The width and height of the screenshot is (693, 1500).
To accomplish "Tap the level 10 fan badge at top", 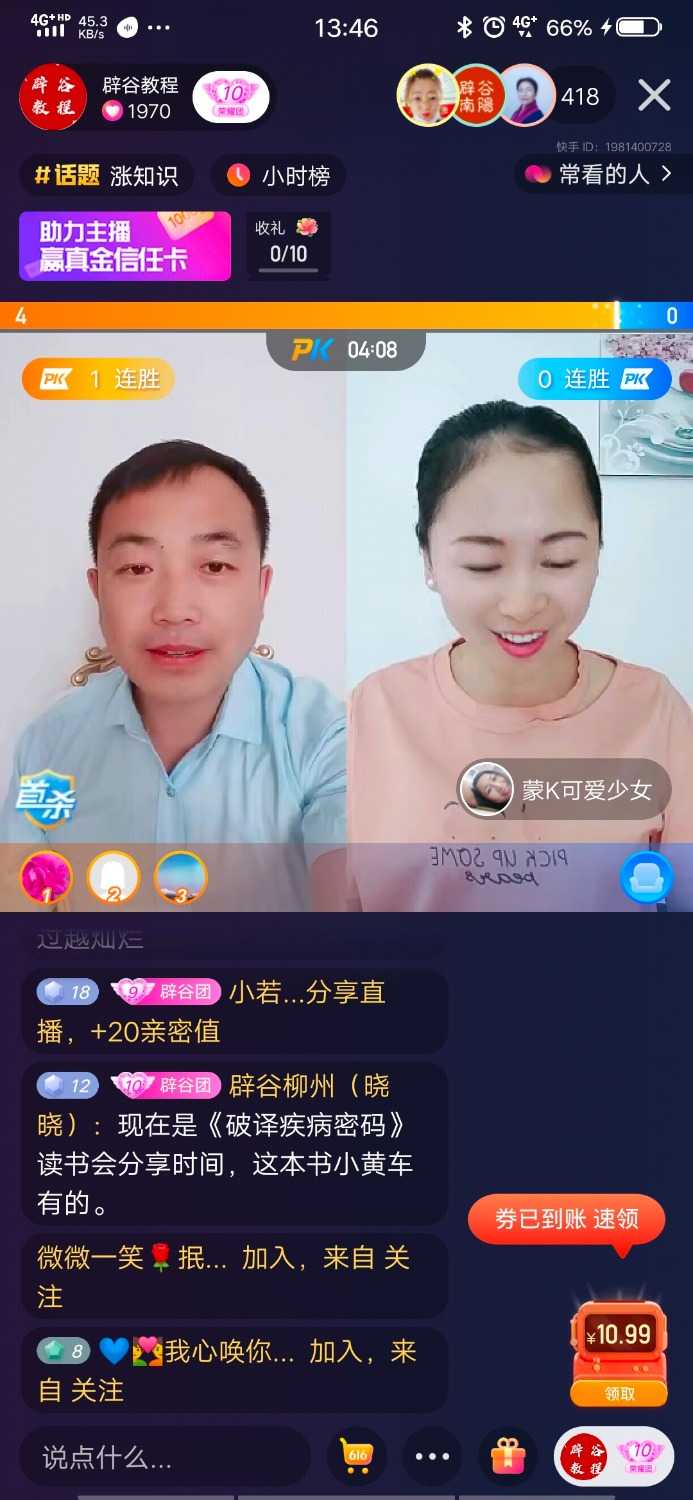I will 231,98.
